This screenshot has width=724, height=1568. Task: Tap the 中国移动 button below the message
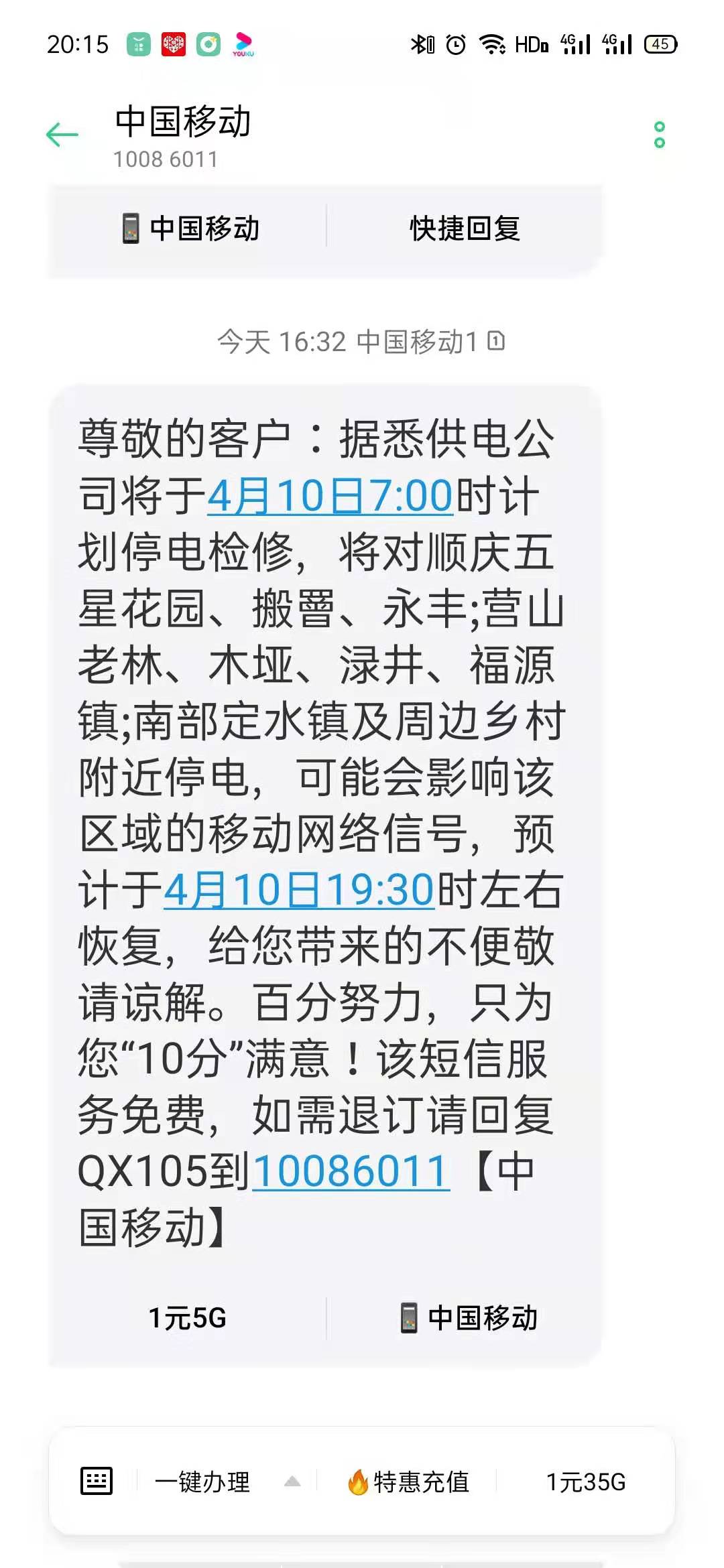tap(469, 1318)
